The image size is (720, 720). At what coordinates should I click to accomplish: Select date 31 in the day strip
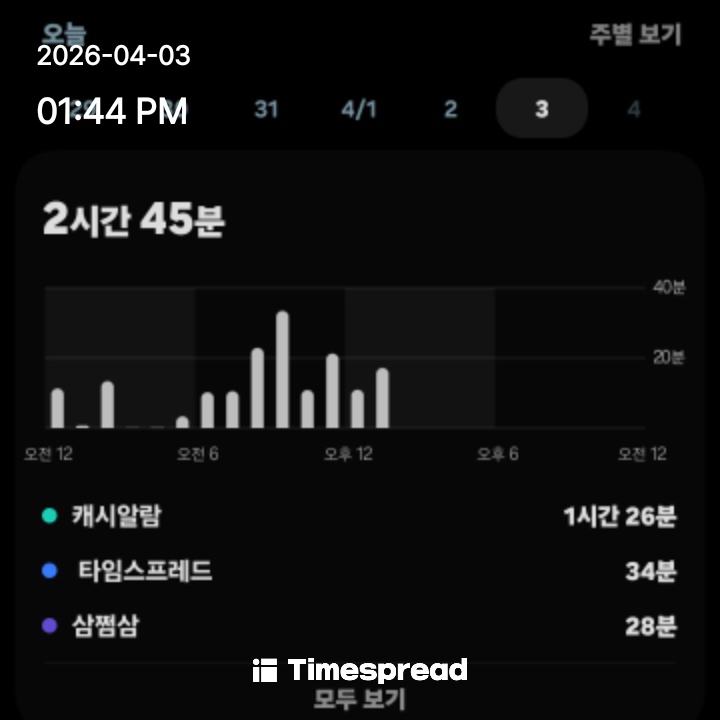[265, 109]
